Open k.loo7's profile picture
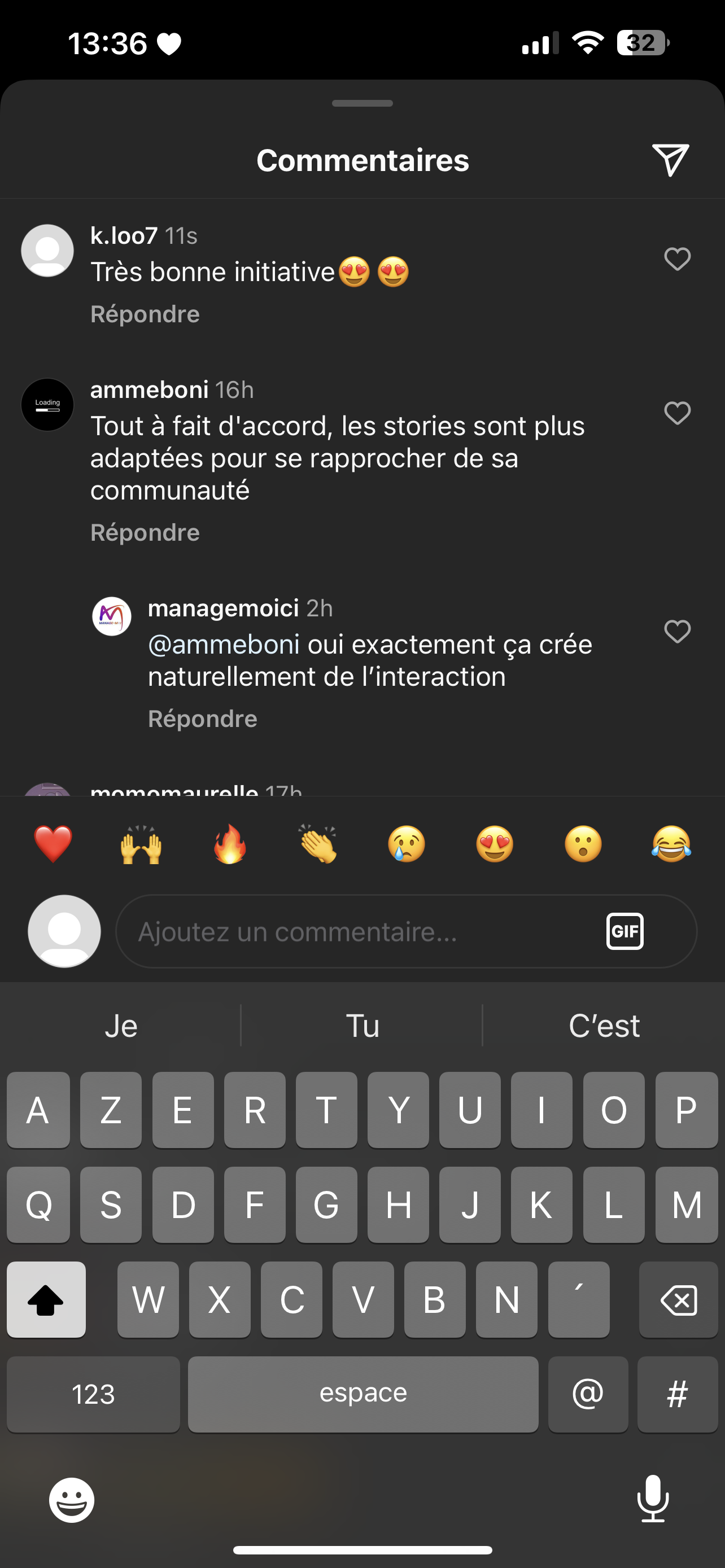 pos(47,250)
